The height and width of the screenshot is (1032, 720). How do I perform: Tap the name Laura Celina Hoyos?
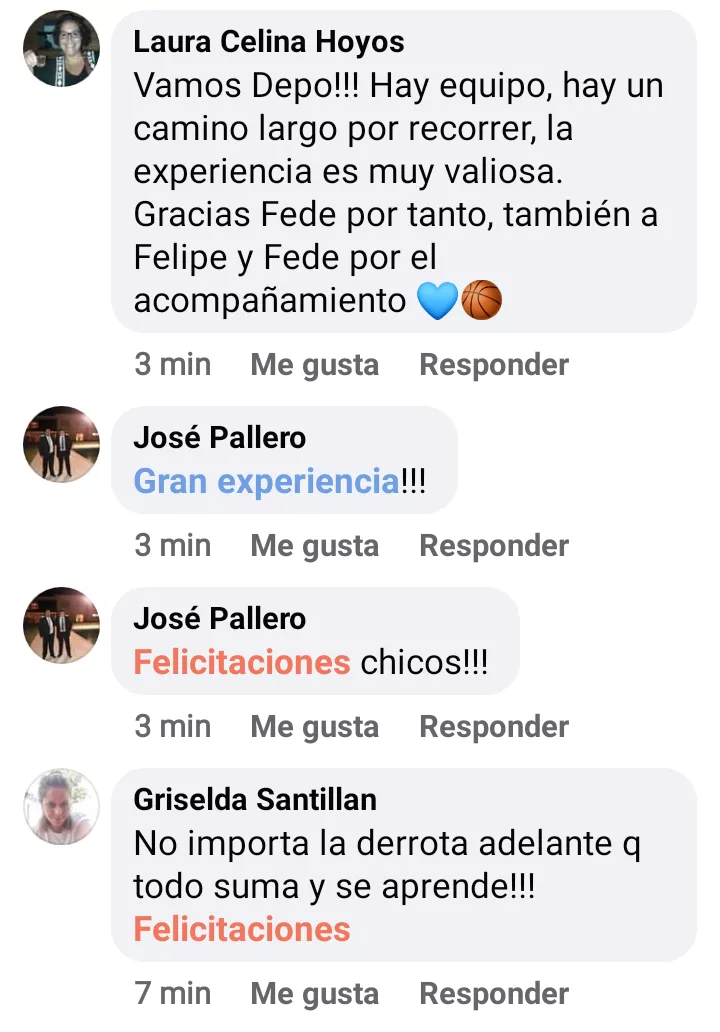[269, 42]
